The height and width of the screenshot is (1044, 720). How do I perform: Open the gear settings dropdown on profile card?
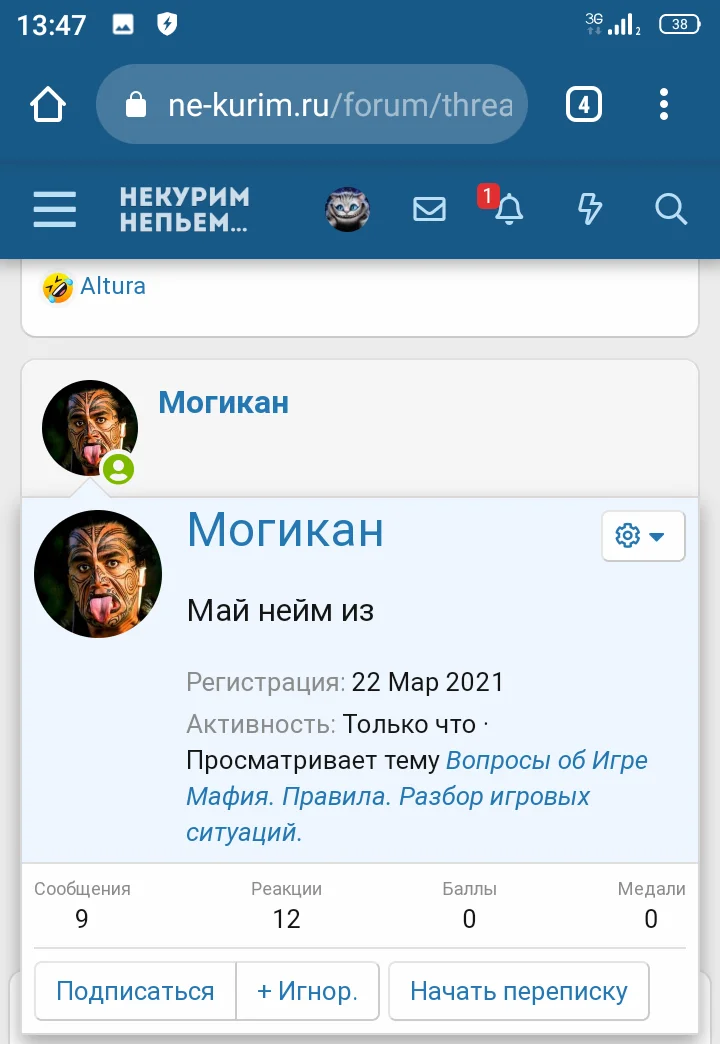[x=643, y=535]
